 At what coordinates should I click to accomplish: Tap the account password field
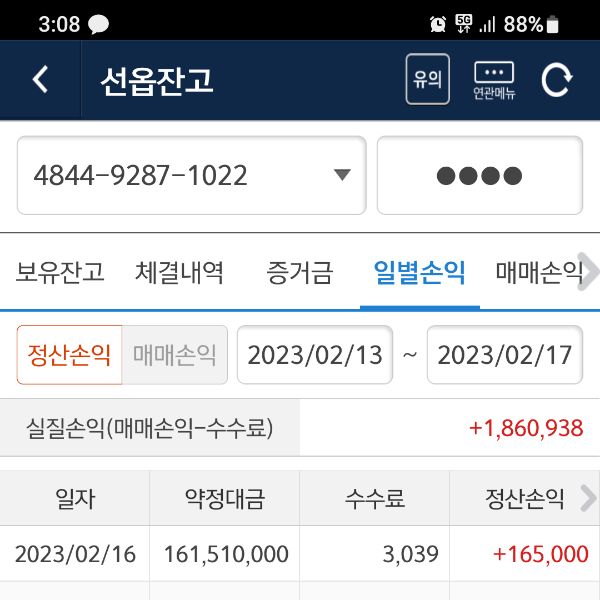479,176
